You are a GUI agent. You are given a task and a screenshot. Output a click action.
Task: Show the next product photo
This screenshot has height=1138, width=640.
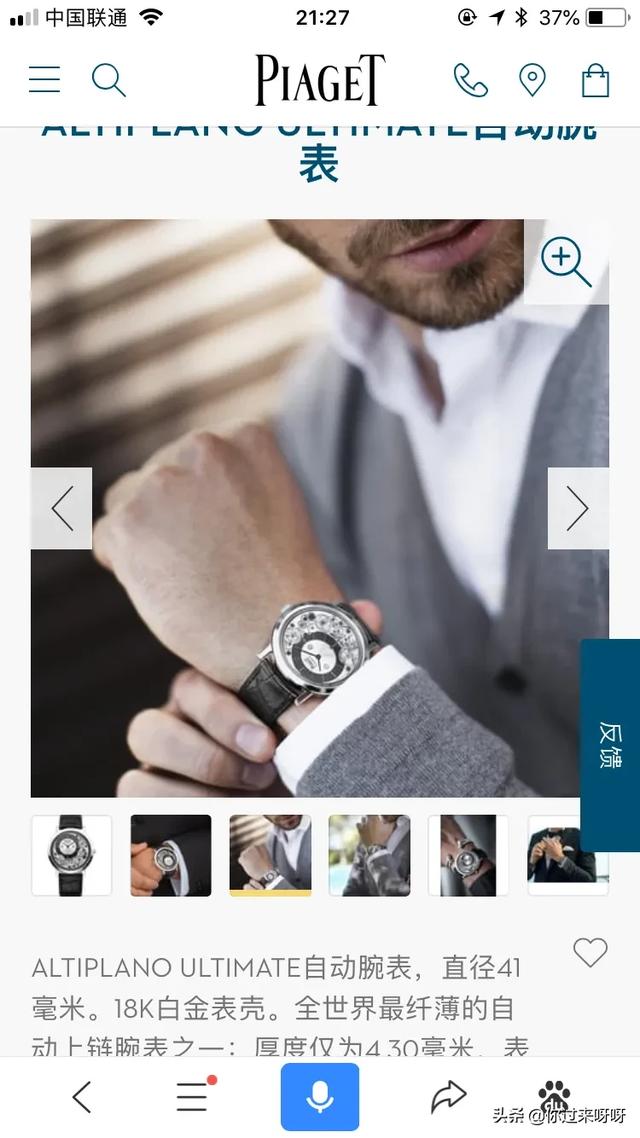[578, 508]
